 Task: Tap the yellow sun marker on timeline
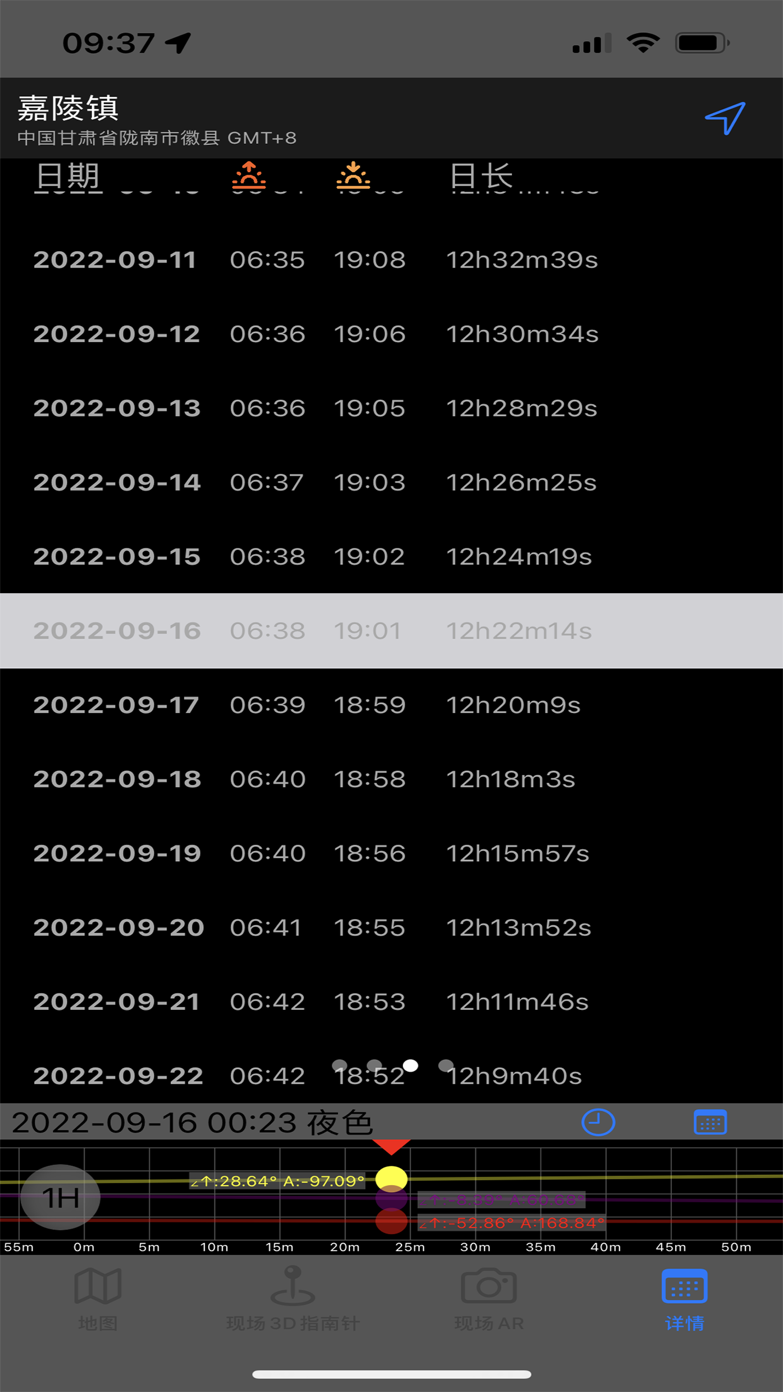(x=391, y=1179)
